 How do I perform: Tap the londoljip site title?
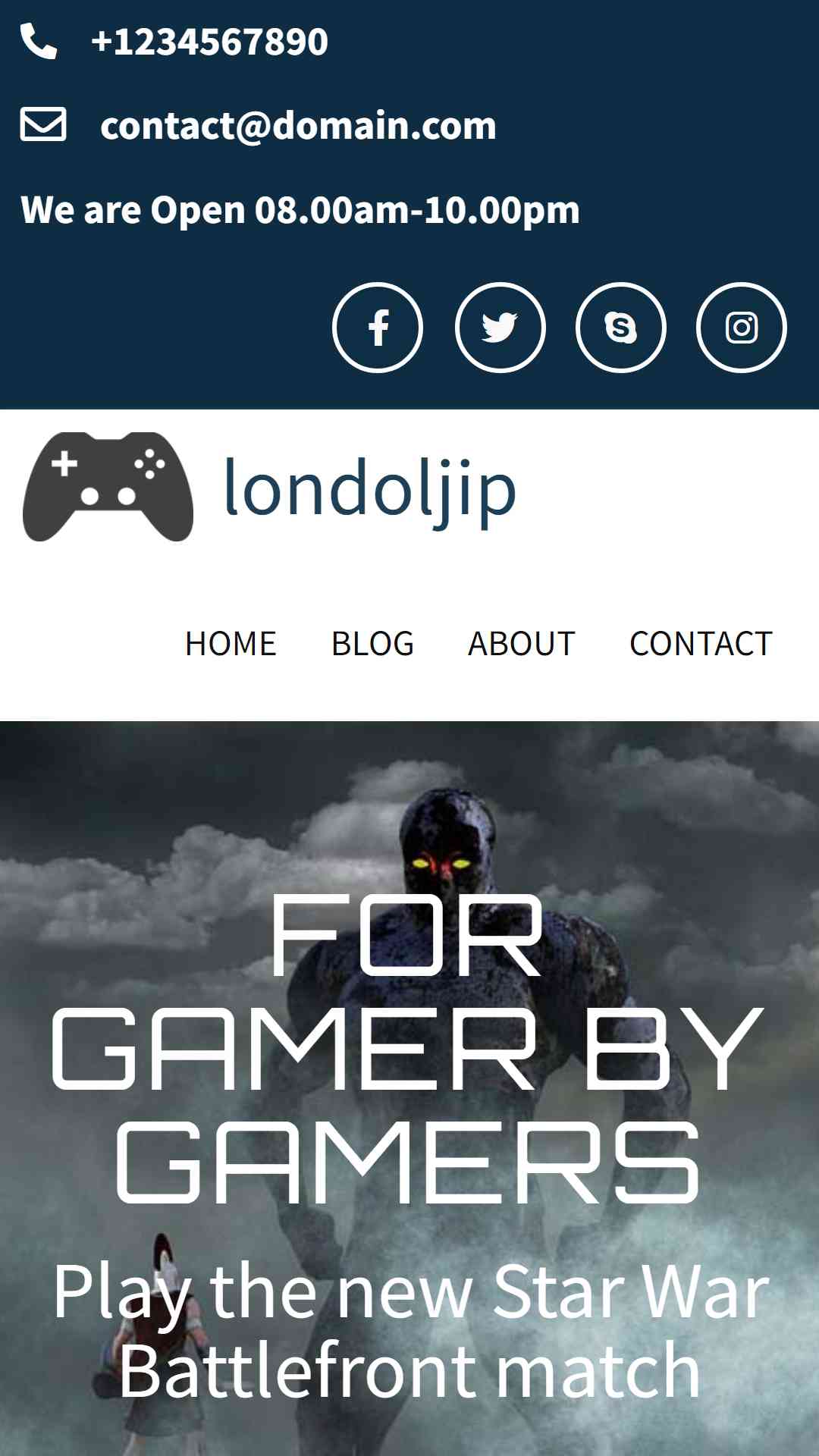tap(370, 488)
